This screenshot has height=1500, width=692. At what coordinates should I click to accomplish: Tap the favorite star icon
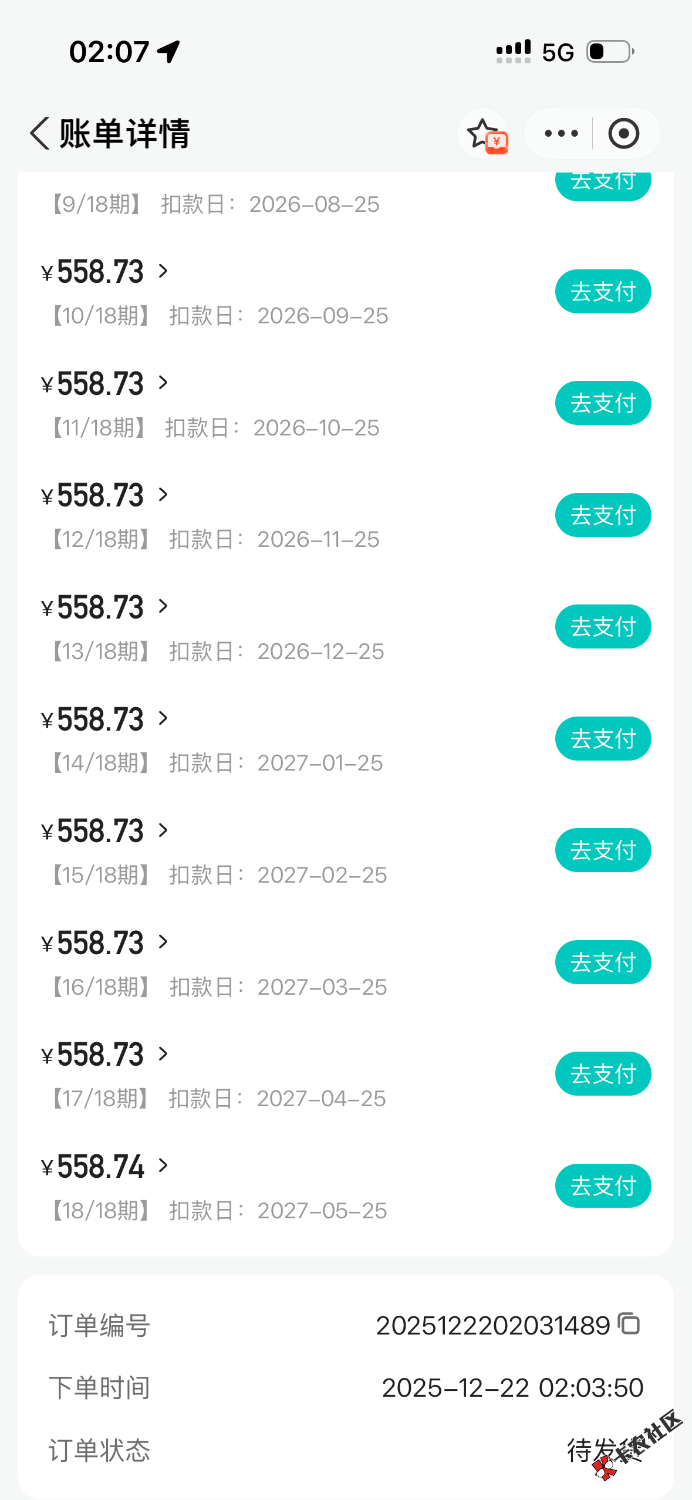point(485,134)
